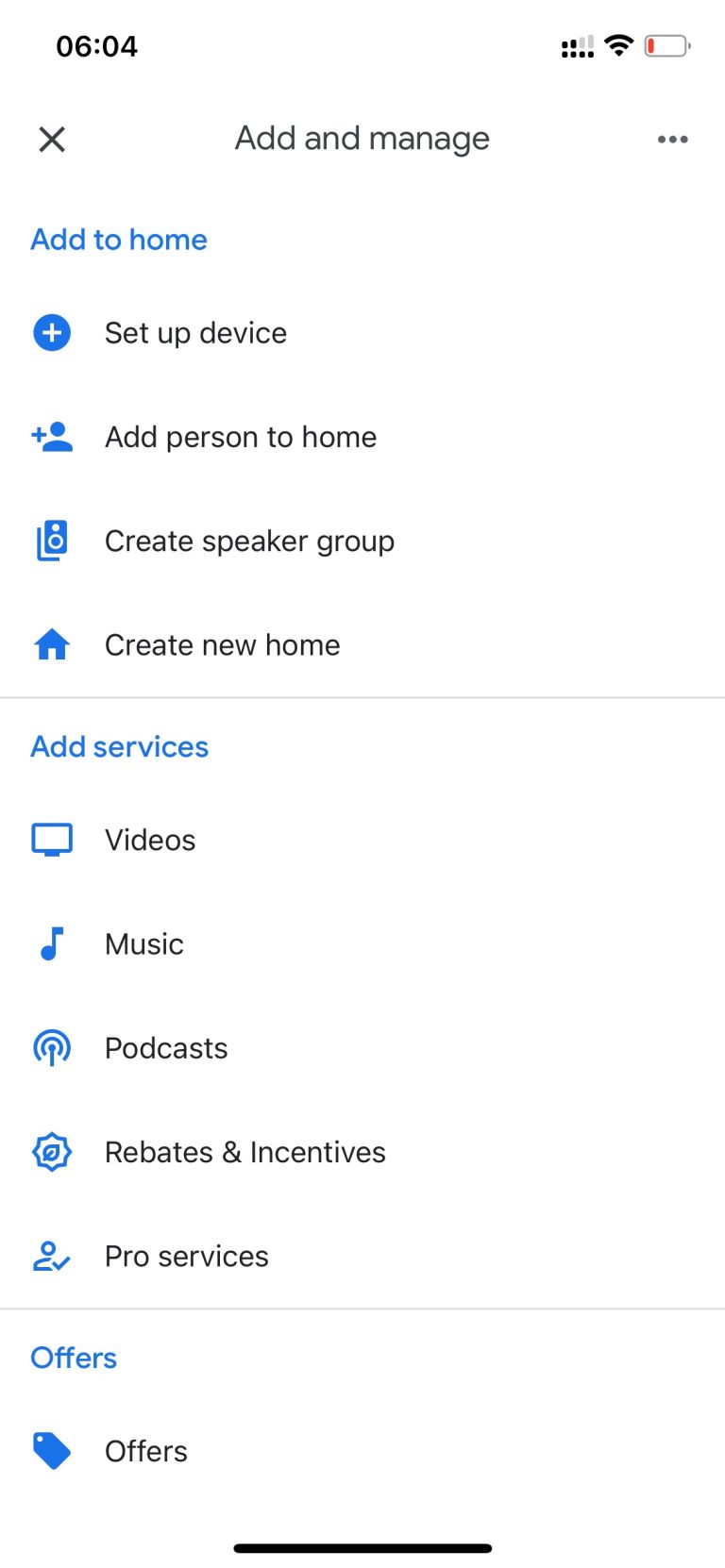Open the Videos services entry
Image resolution: width=725 pixels, height=1568 pixels.
[x=149, y=839]
